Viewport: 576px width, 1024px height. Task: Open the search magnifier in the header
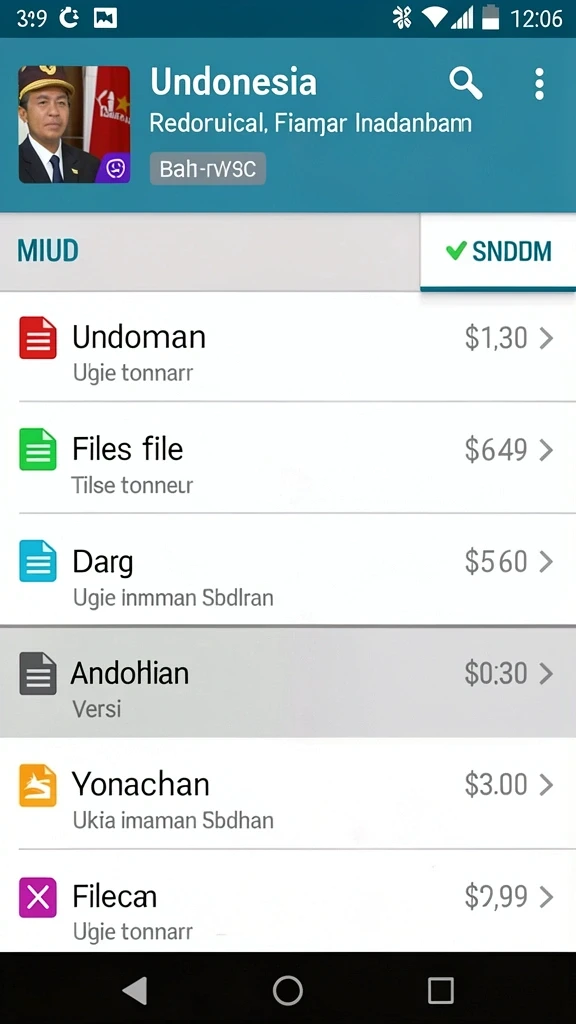click(466, 84)
